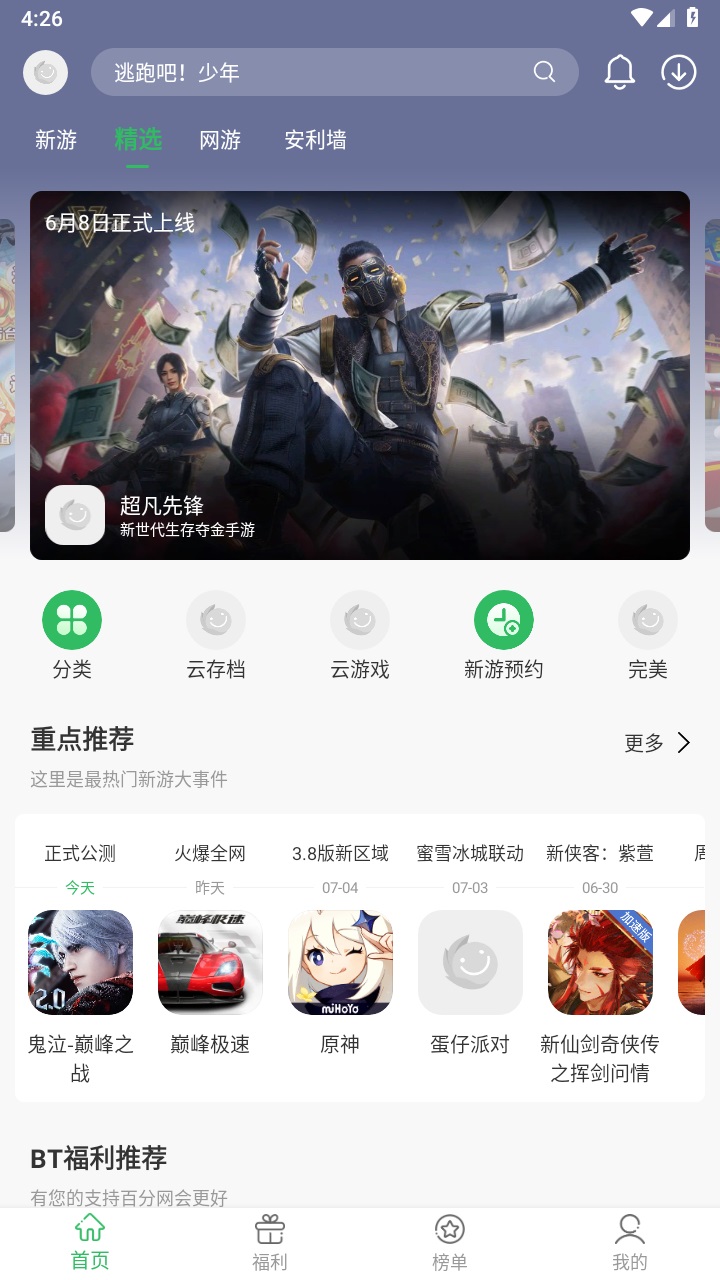Viewport: 720px width, 1280px height.
Task: Open the downloads manager icon
Action: [679, 73]
